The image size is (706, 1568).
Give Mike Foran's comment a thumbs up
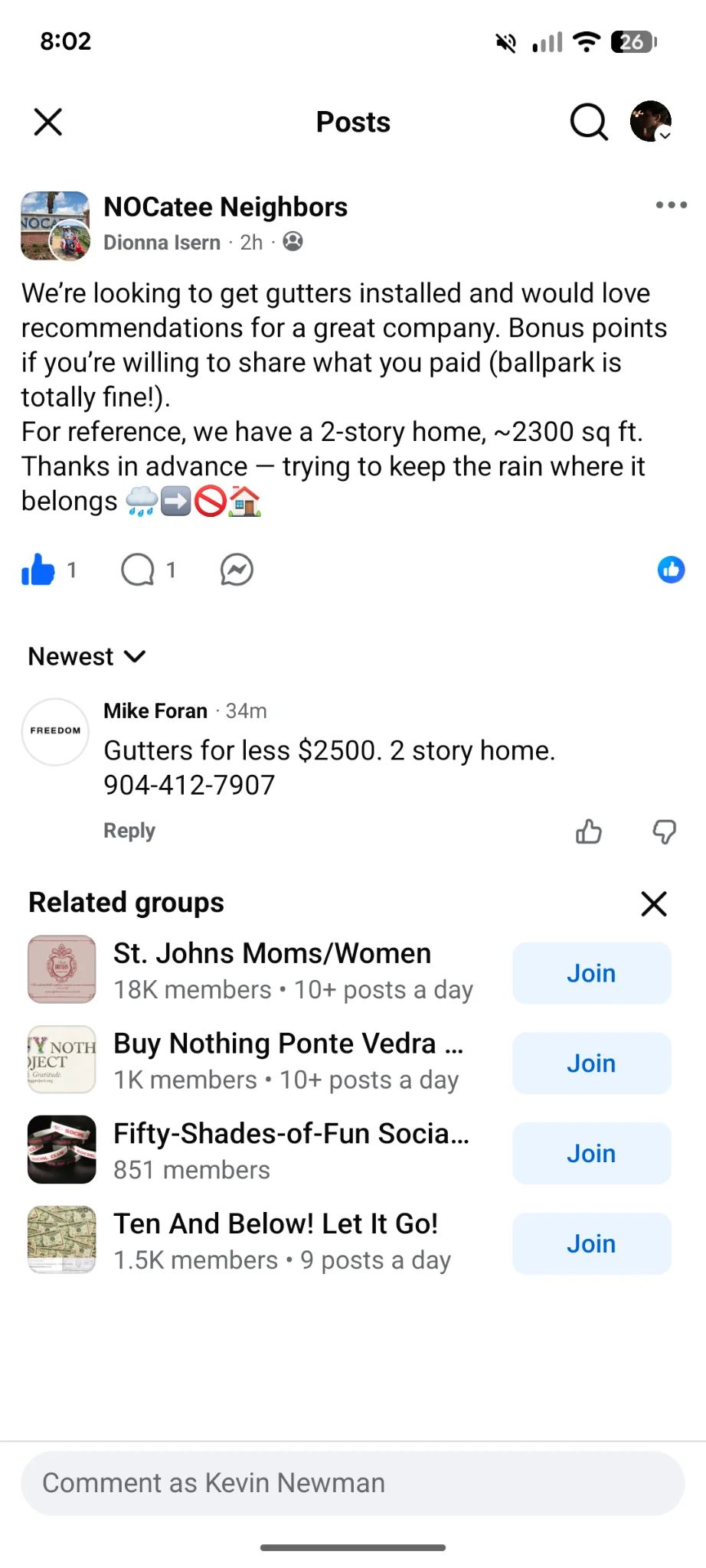[588, 831]
